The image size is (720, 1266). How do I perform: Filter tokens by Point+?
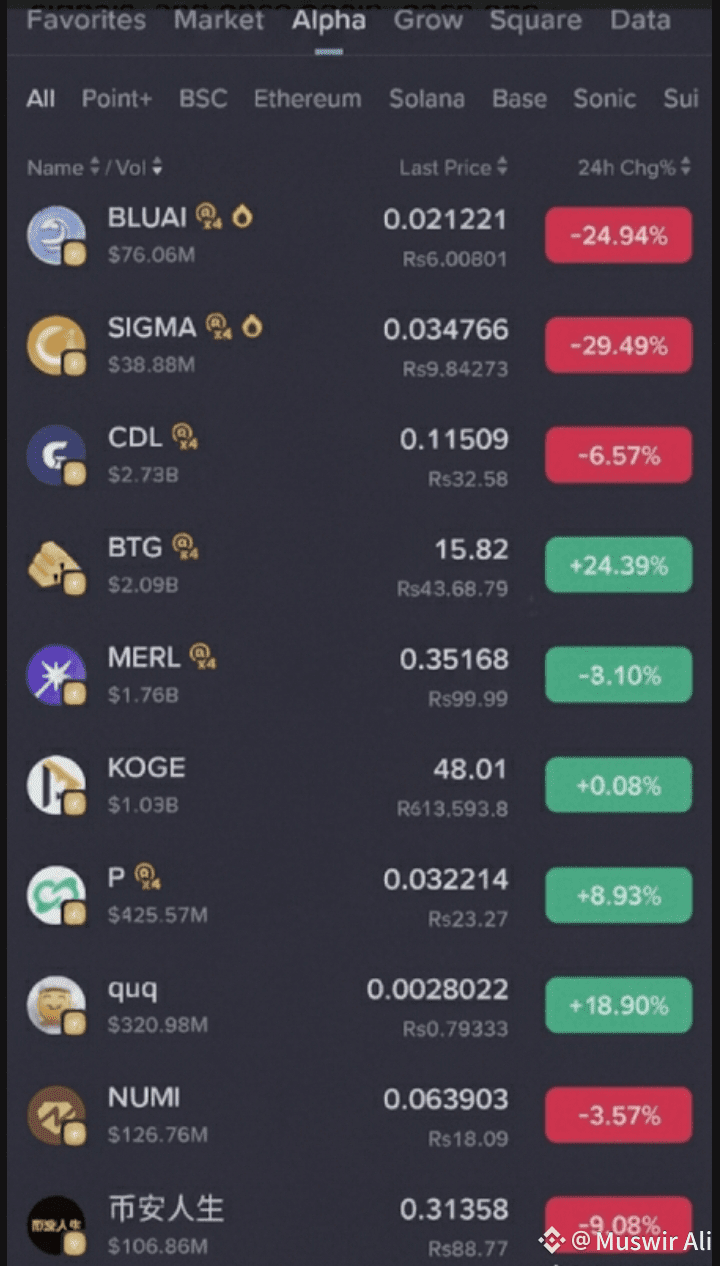(x=117, y=99)
